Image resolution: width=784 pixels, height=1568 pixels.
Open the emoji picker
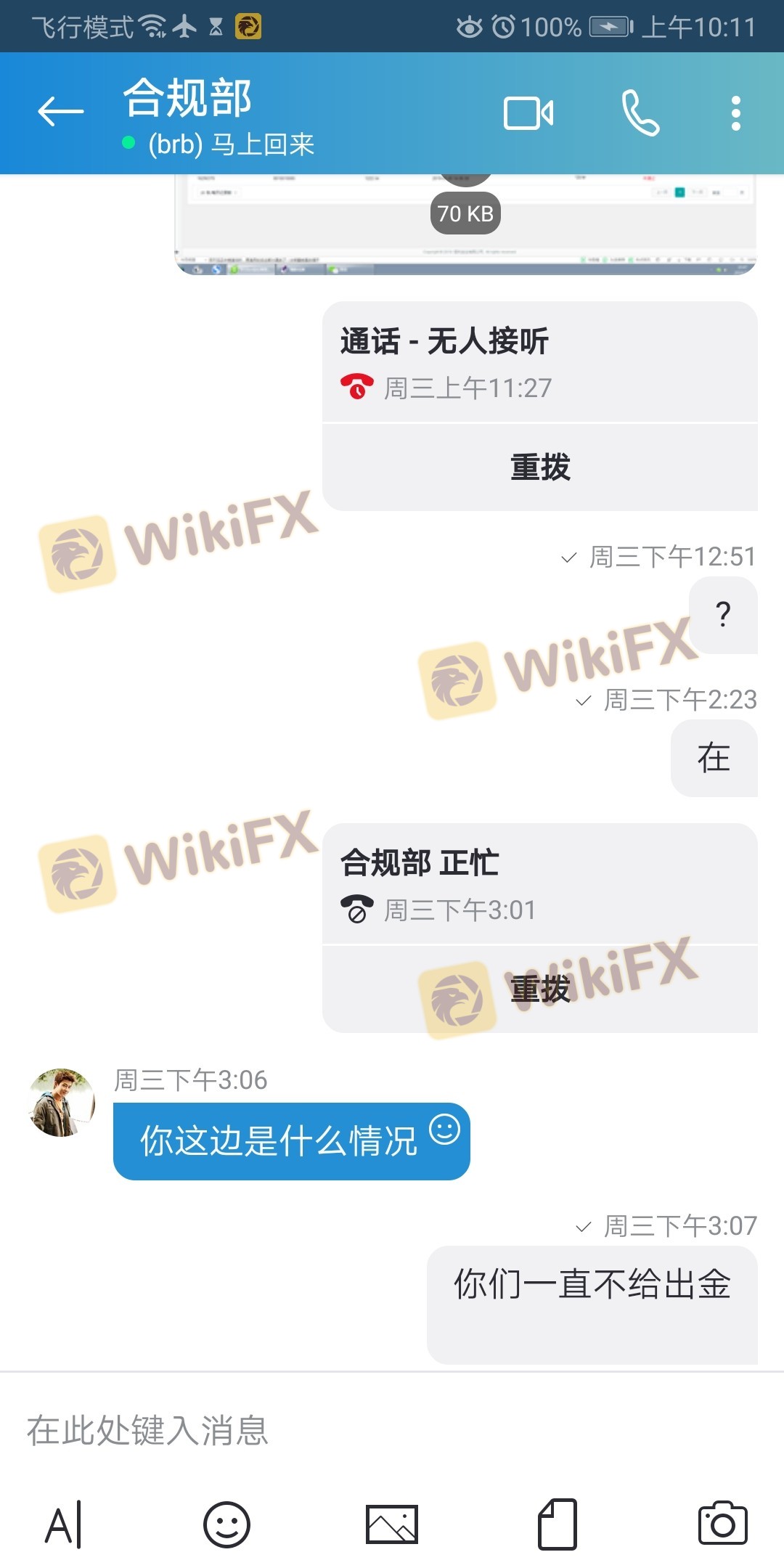coord(226,1524)
